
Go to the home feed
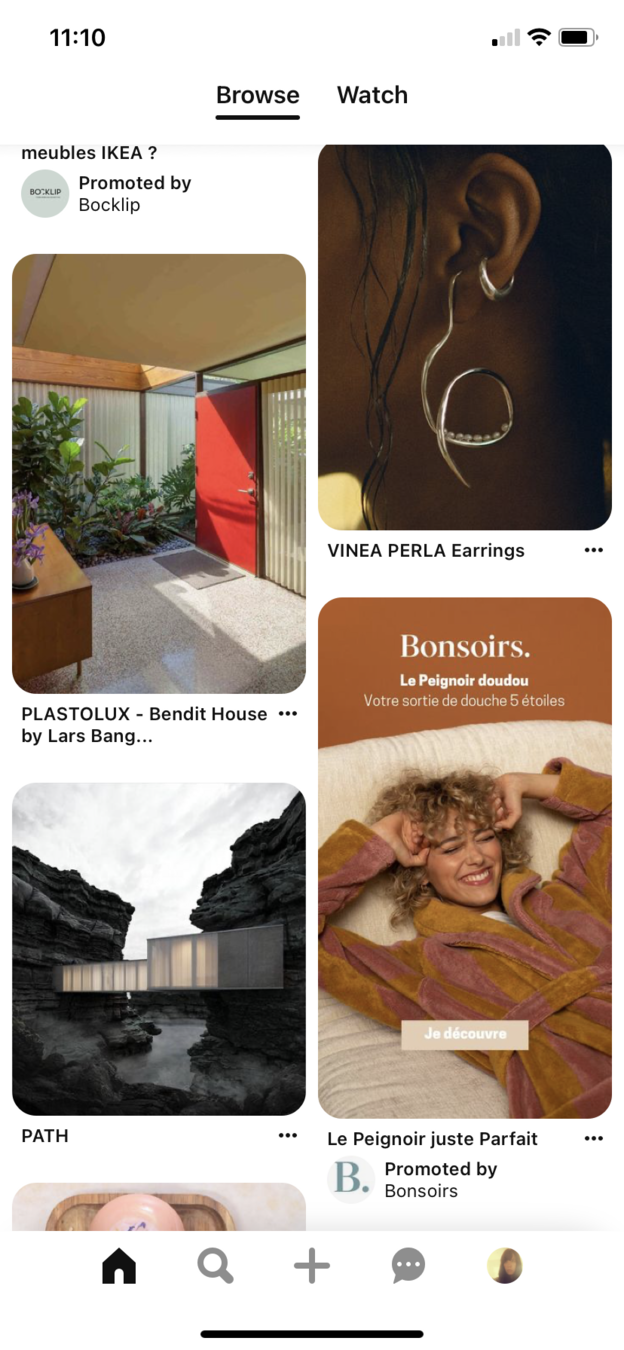point(119,1266)
